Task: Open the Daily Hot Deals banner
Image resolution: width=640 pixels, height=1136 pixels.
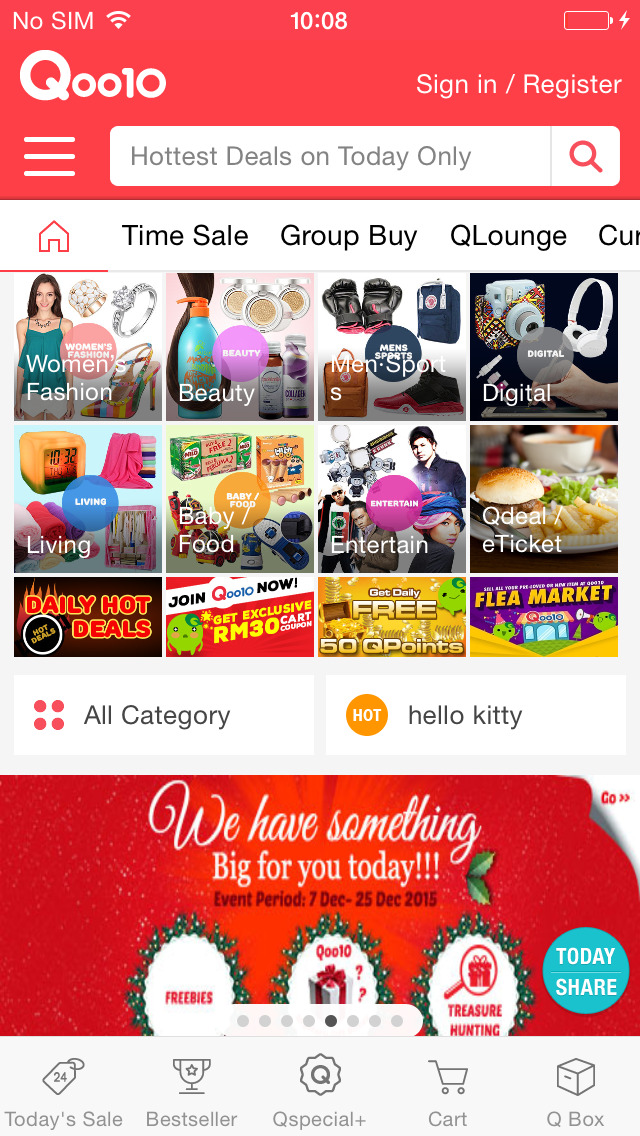Action: (x=88, y=617)
